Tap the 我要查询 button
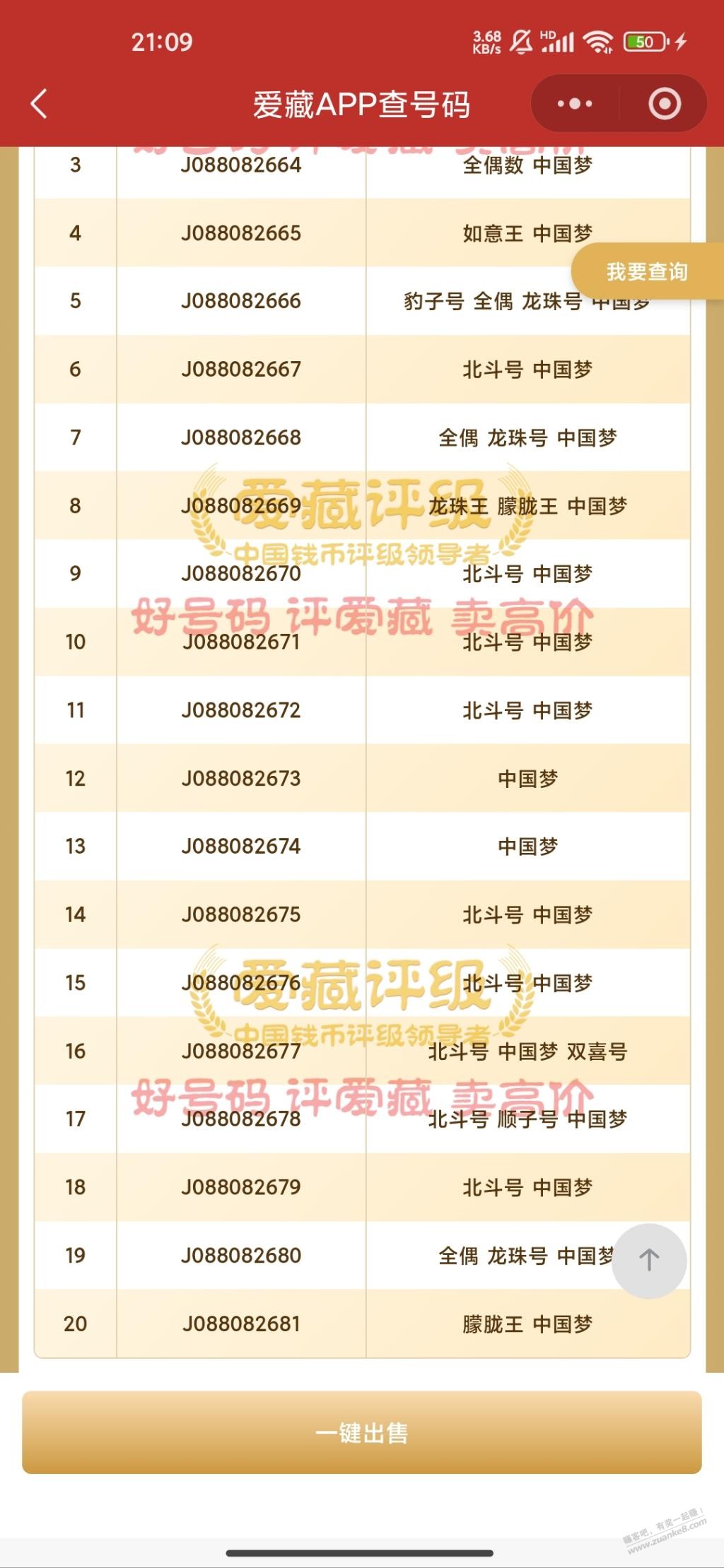 pos(646,272)
